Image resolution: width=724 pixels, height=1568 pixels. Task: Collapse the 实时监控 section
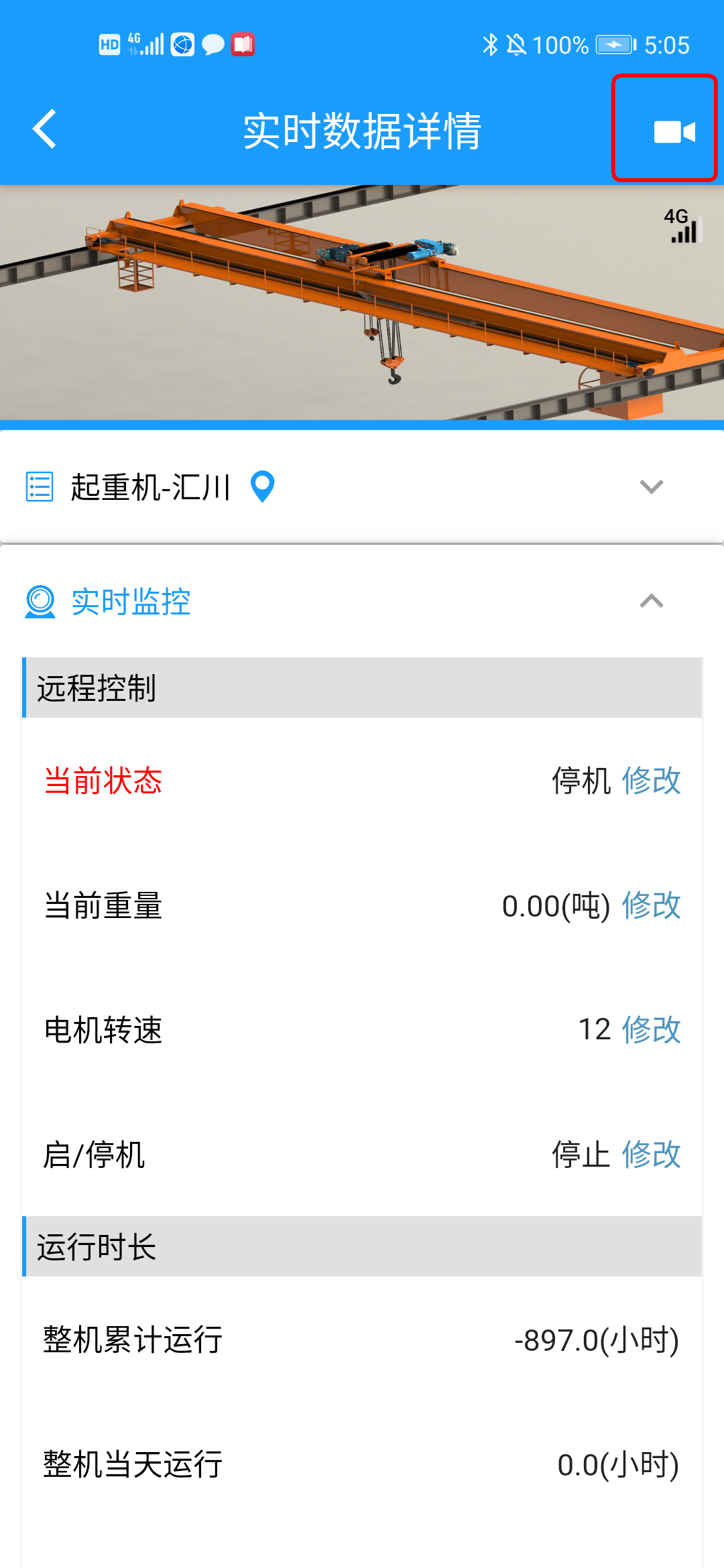[651, 600]
